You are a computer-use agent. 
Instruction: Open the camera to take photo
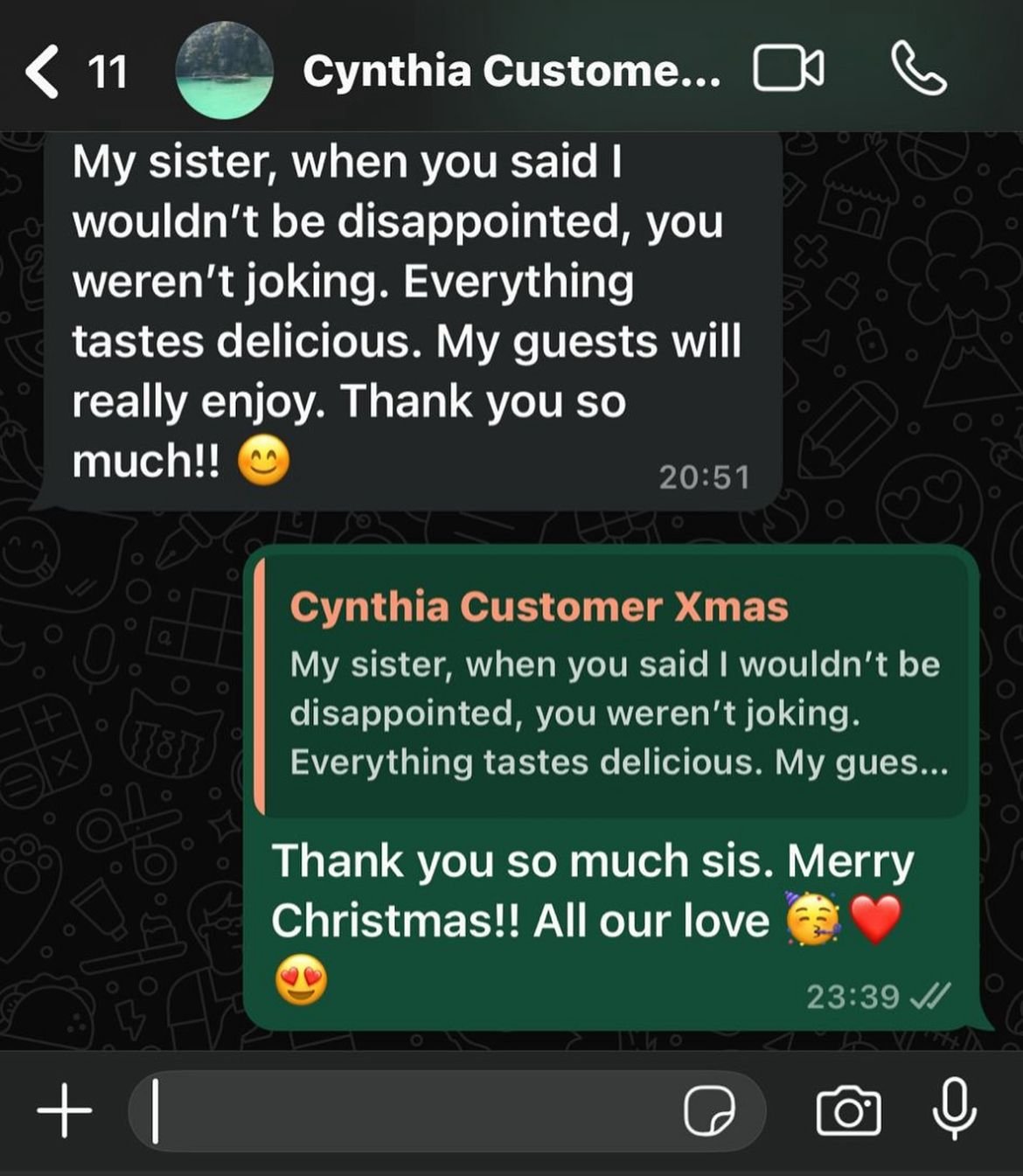pos(847,1111)
